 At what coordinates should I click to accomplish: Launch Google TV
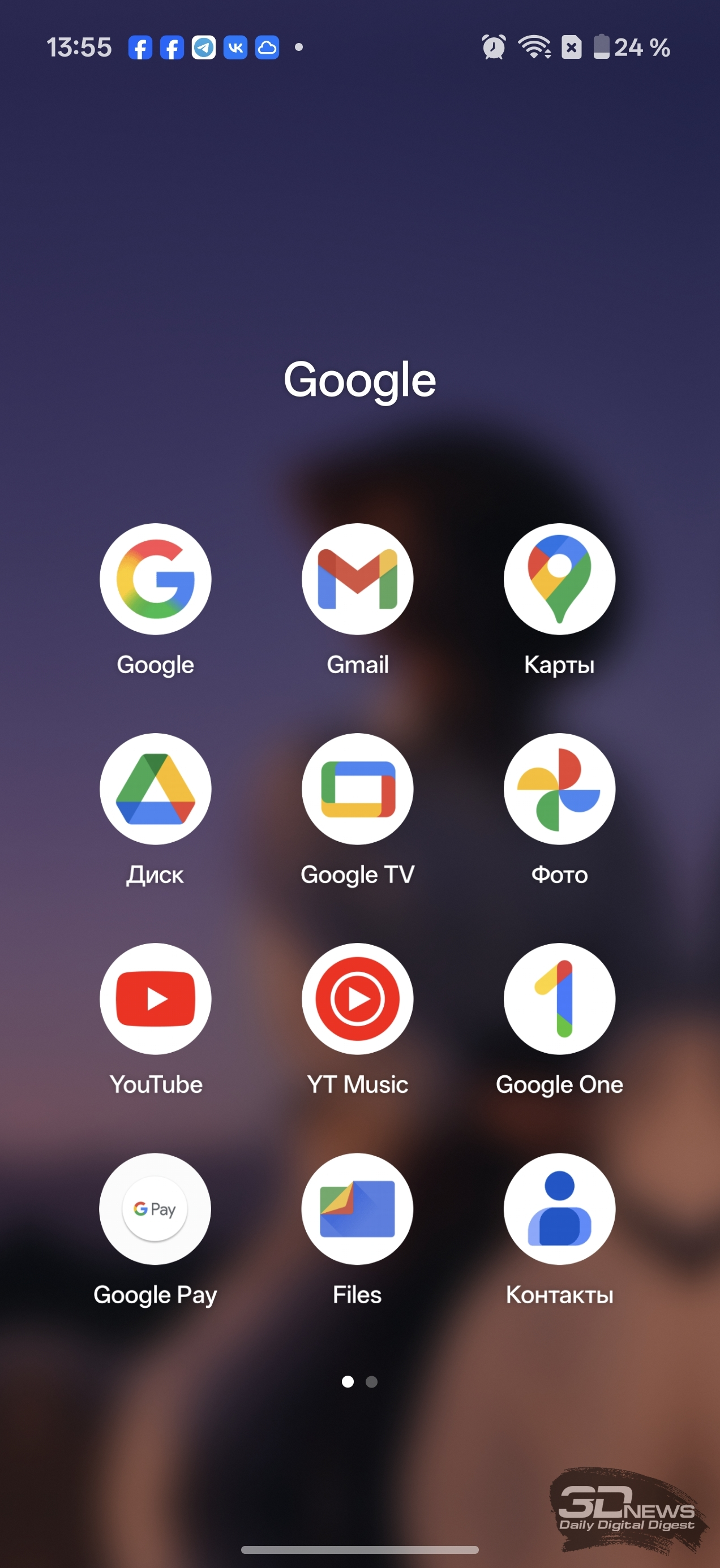(x=358, y=789)
